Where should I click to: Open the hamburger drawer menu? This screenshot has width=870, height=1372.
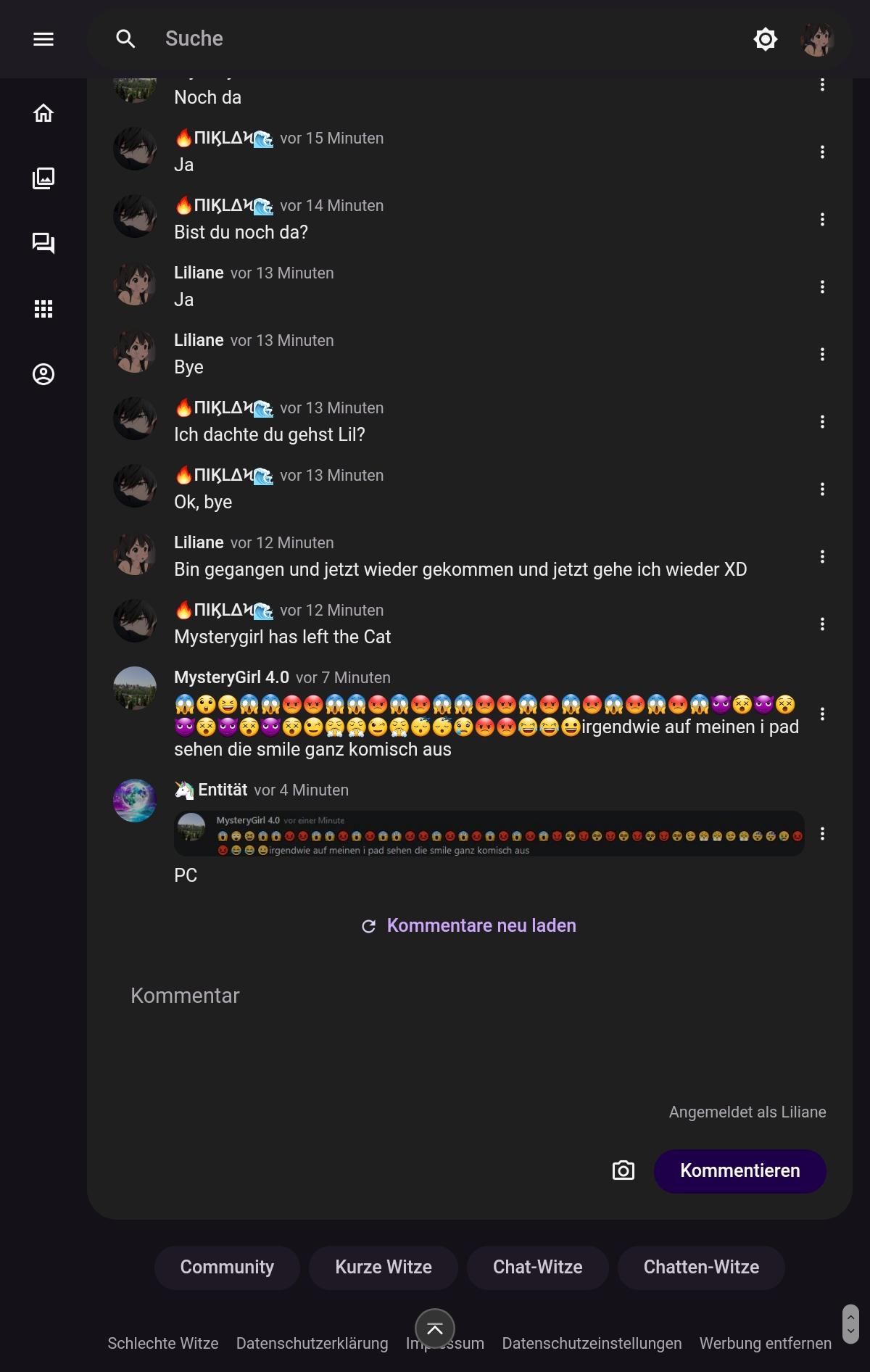pyautogui.click(x=43, y=39)
